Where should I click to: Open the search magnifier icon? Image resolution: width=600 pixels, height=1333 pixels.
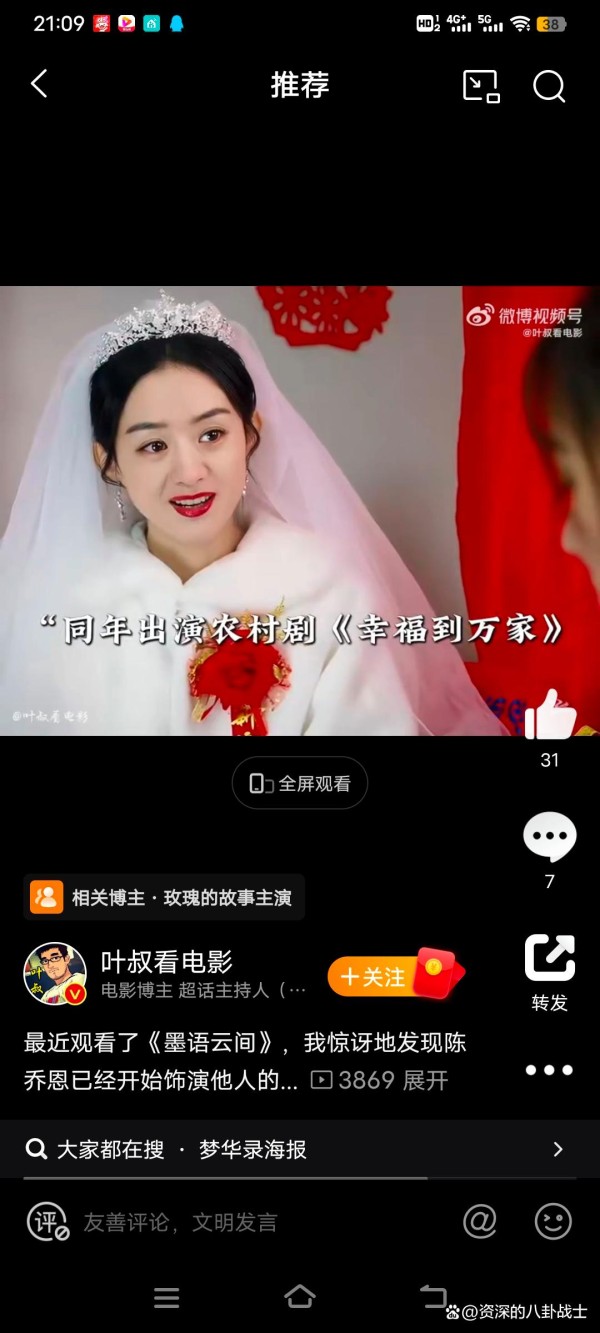[x=549, y=86]
